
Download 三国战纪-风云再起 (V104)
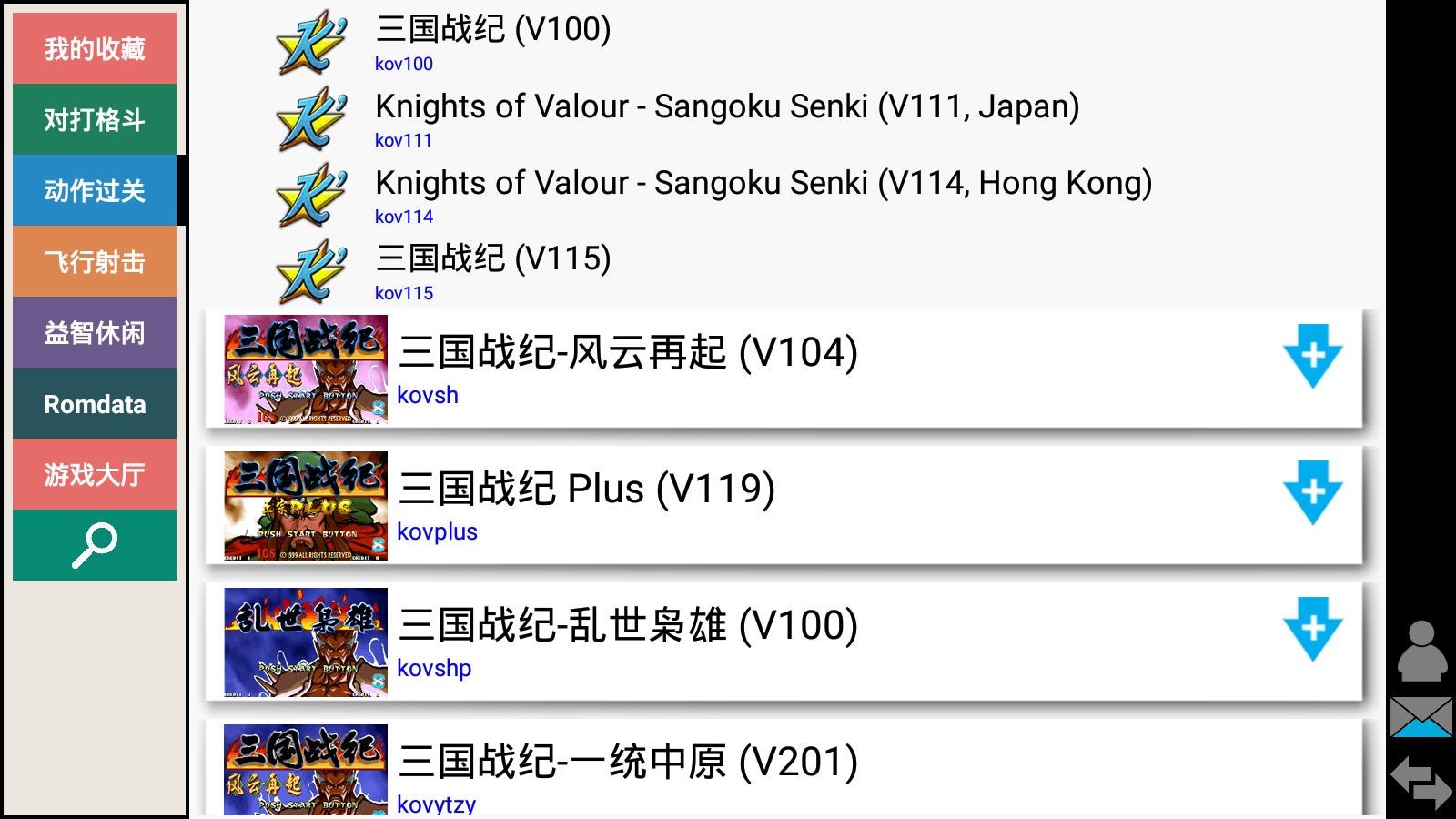(x=1312, y=356)
